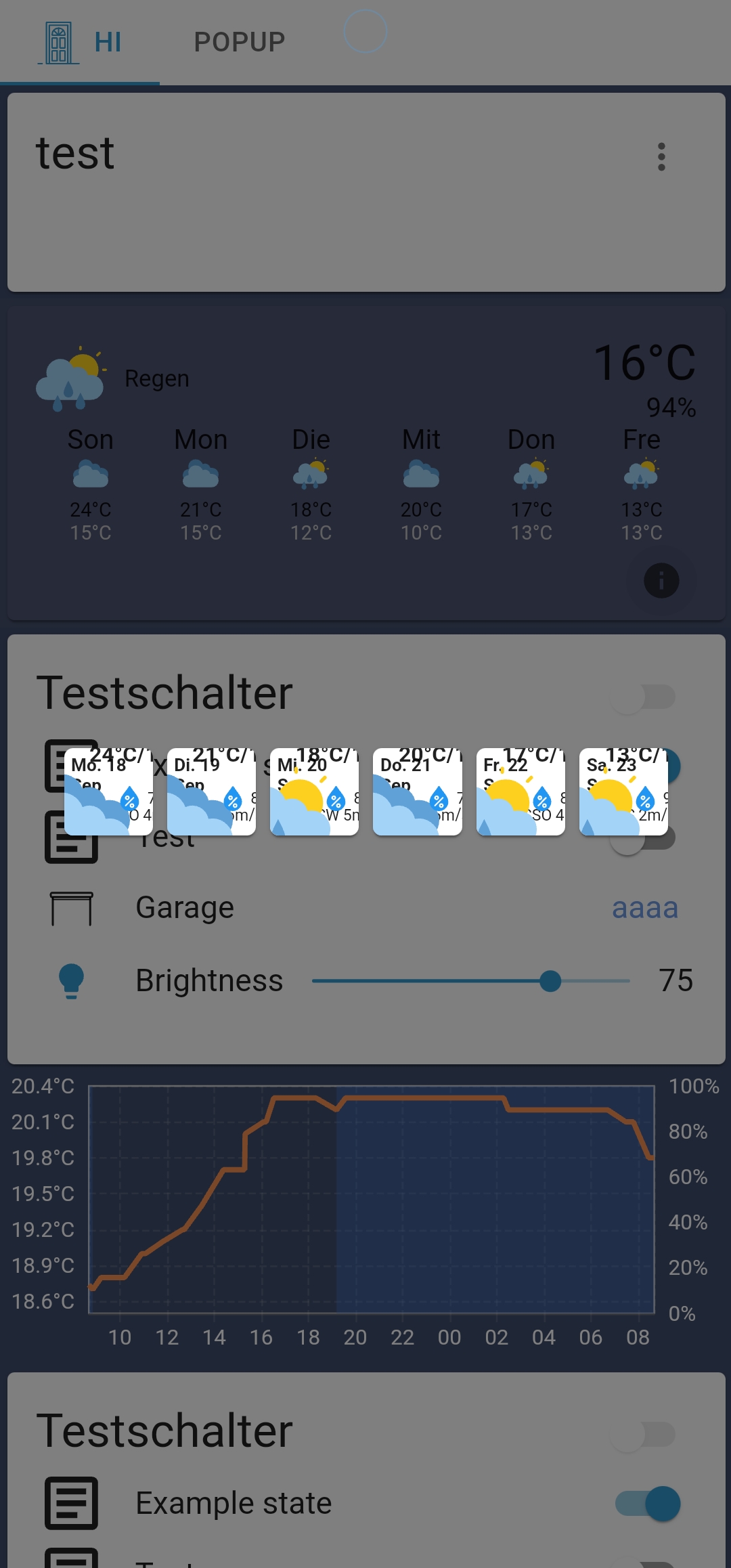Click the table icon next to Garage
731x1568 pixels.
71,907
